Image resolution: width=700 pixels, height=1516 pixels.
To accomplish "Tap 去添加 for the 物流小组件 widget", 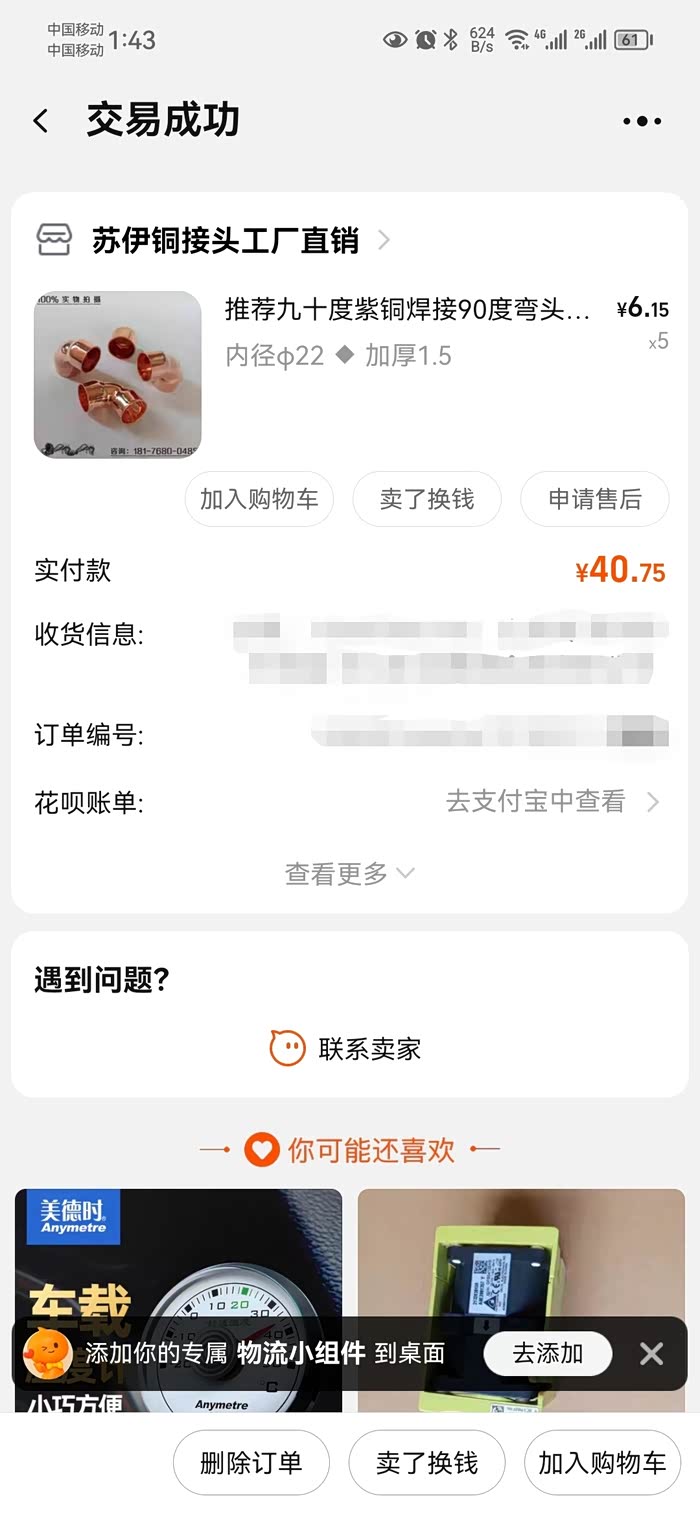I will pos(548,1354).
